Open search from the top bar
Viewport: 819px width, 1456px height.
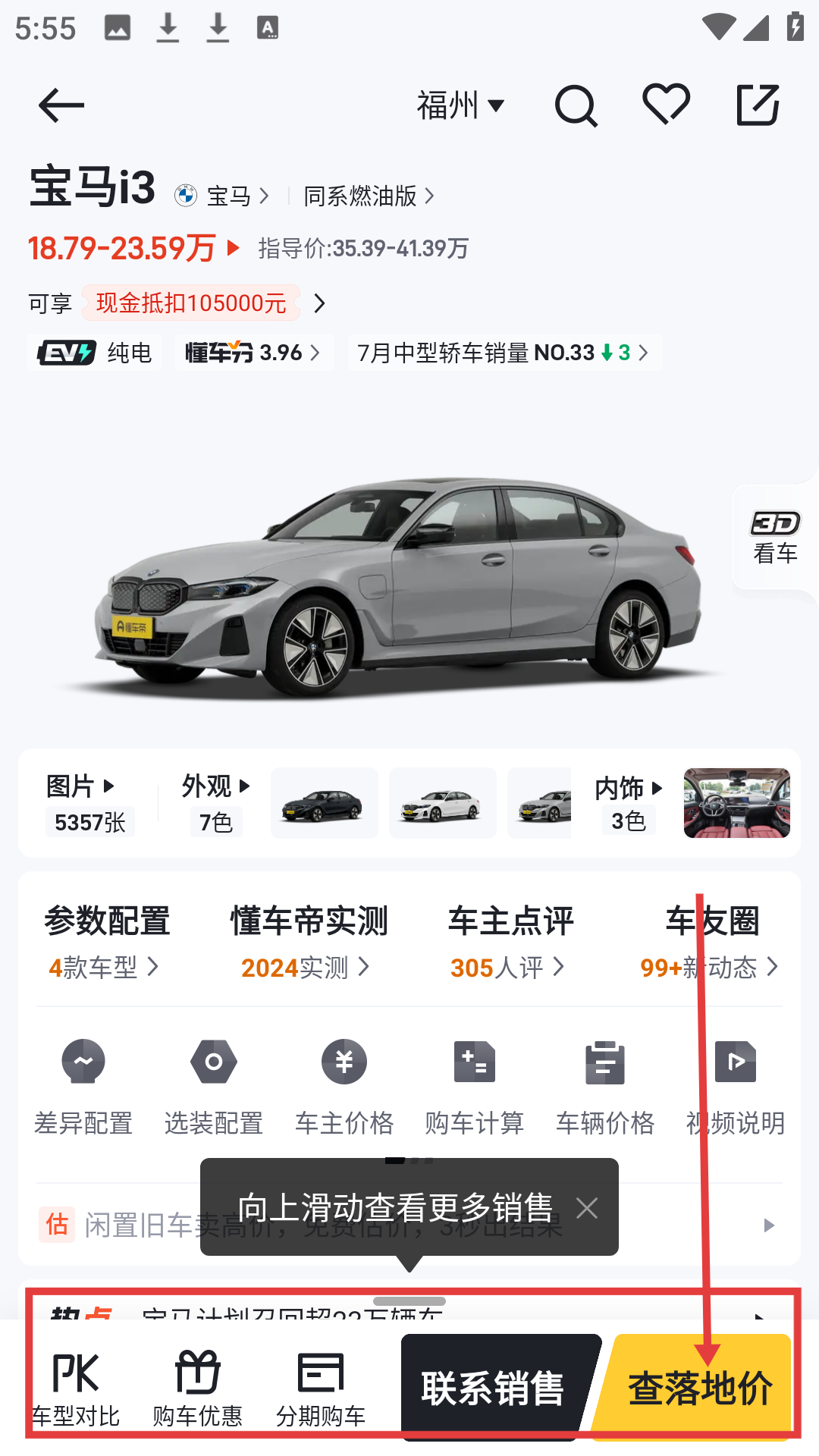point(576,105)
